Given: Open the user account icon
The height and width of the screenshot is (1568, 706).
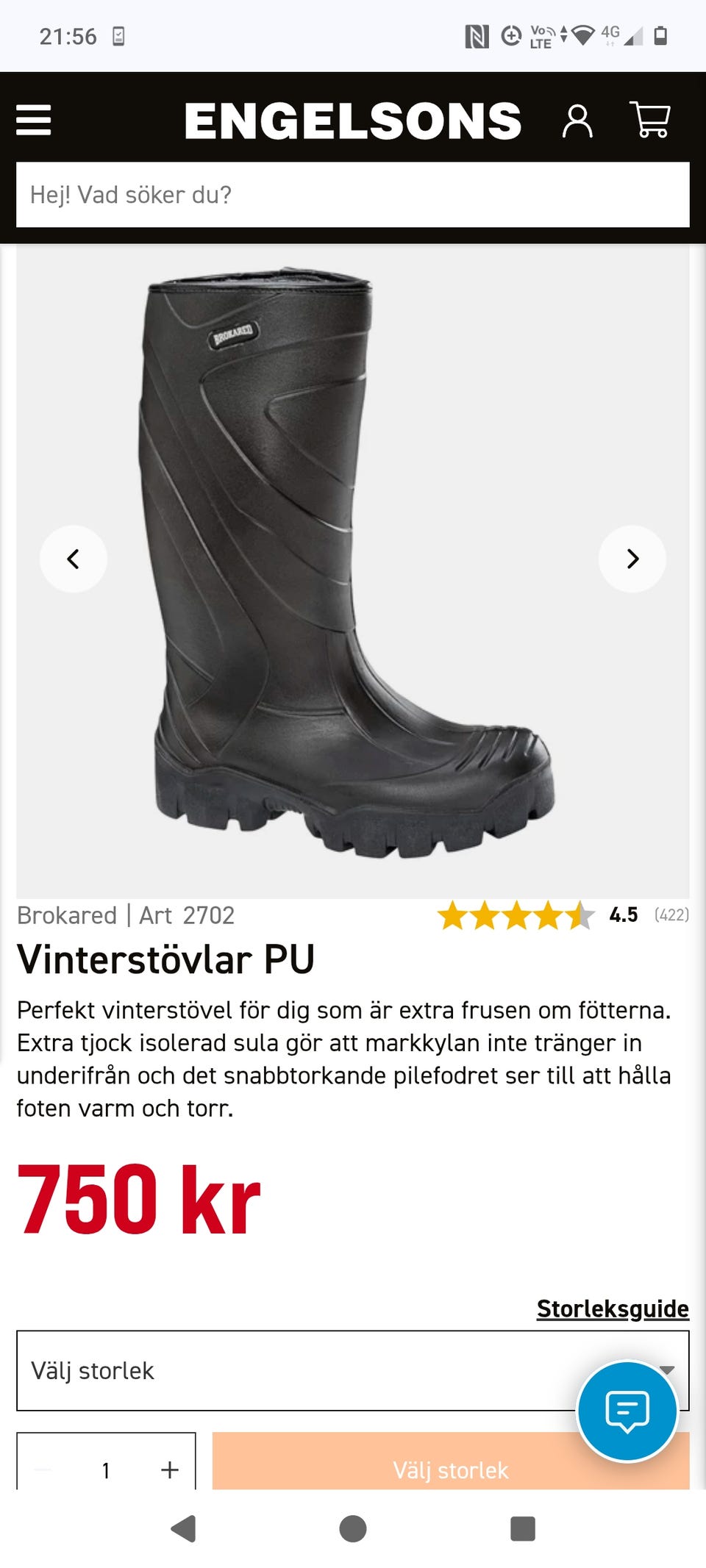Looking at the screenshot, I should (x=578, y=120).
